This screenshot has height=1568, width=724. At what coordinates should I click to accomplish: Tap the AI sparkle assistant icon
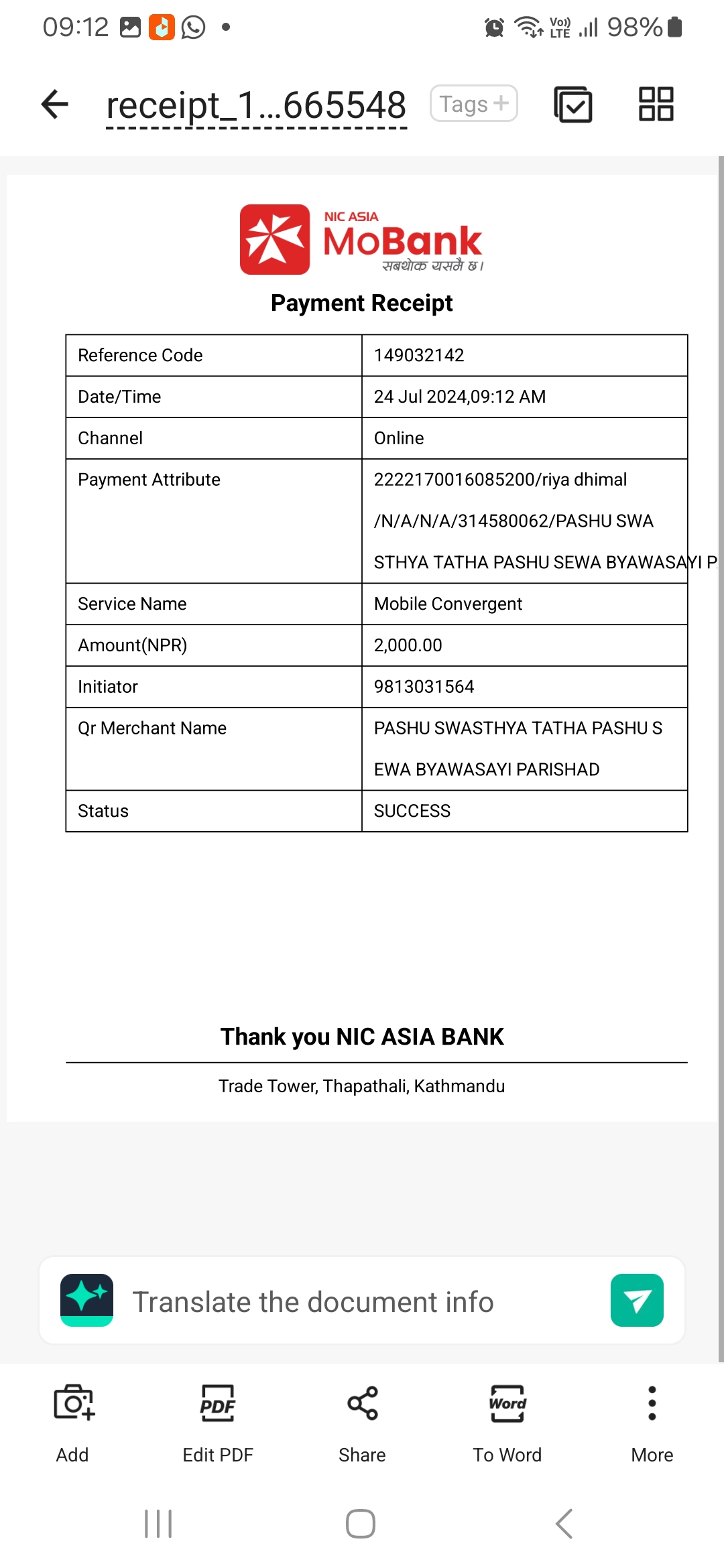point(86,1300)
